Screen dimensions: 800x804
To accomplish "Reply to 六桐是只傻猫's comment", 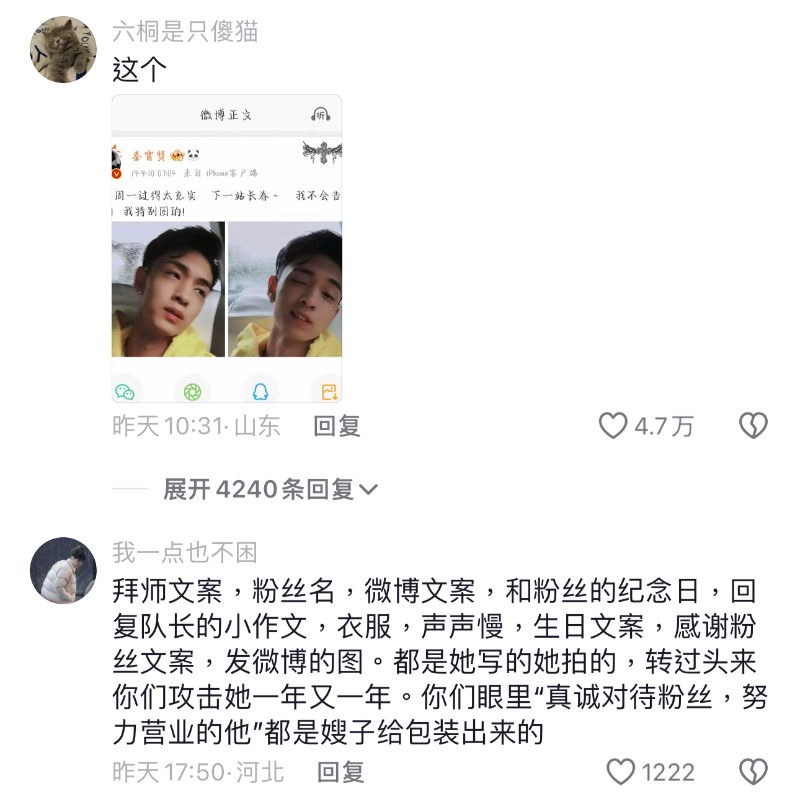I will (337, 426).
